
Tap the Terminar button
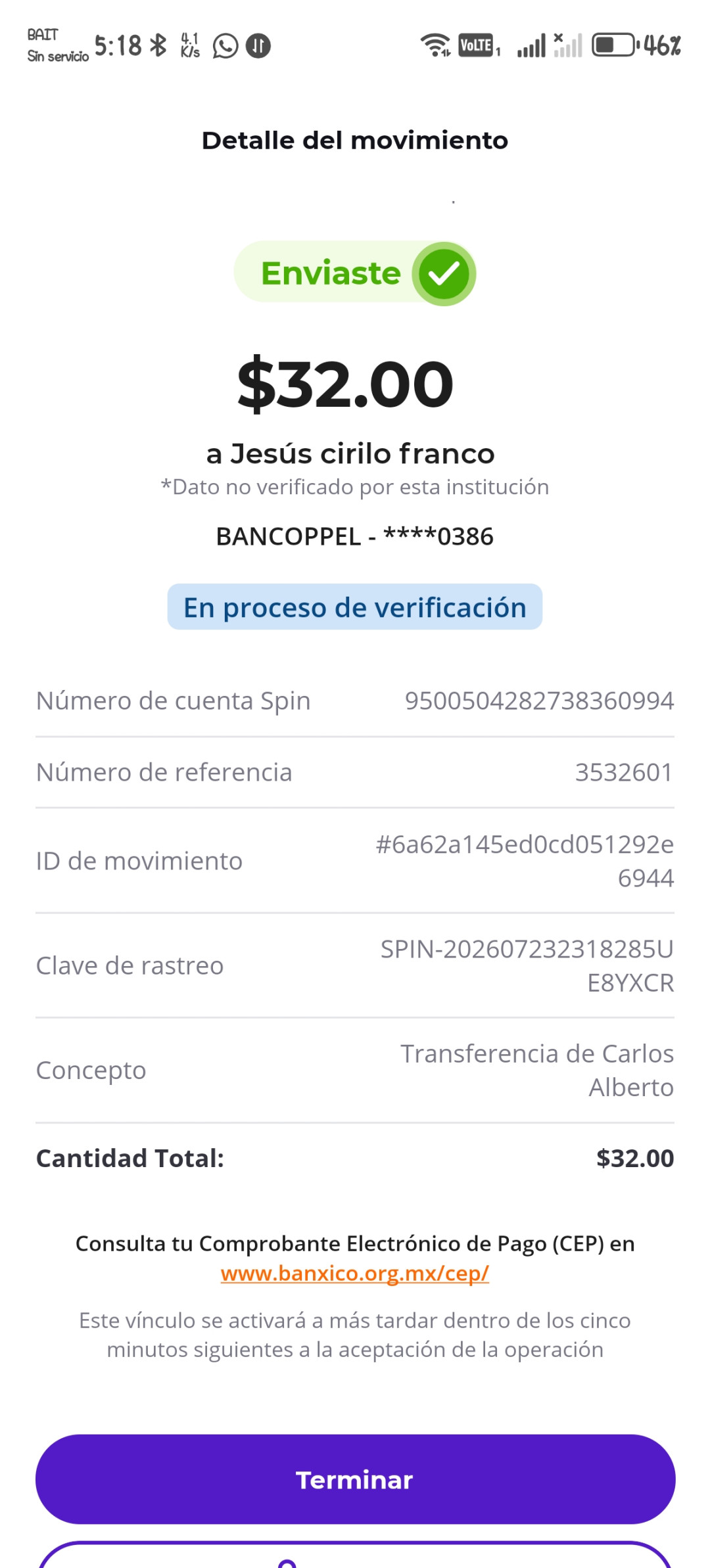355,1479
